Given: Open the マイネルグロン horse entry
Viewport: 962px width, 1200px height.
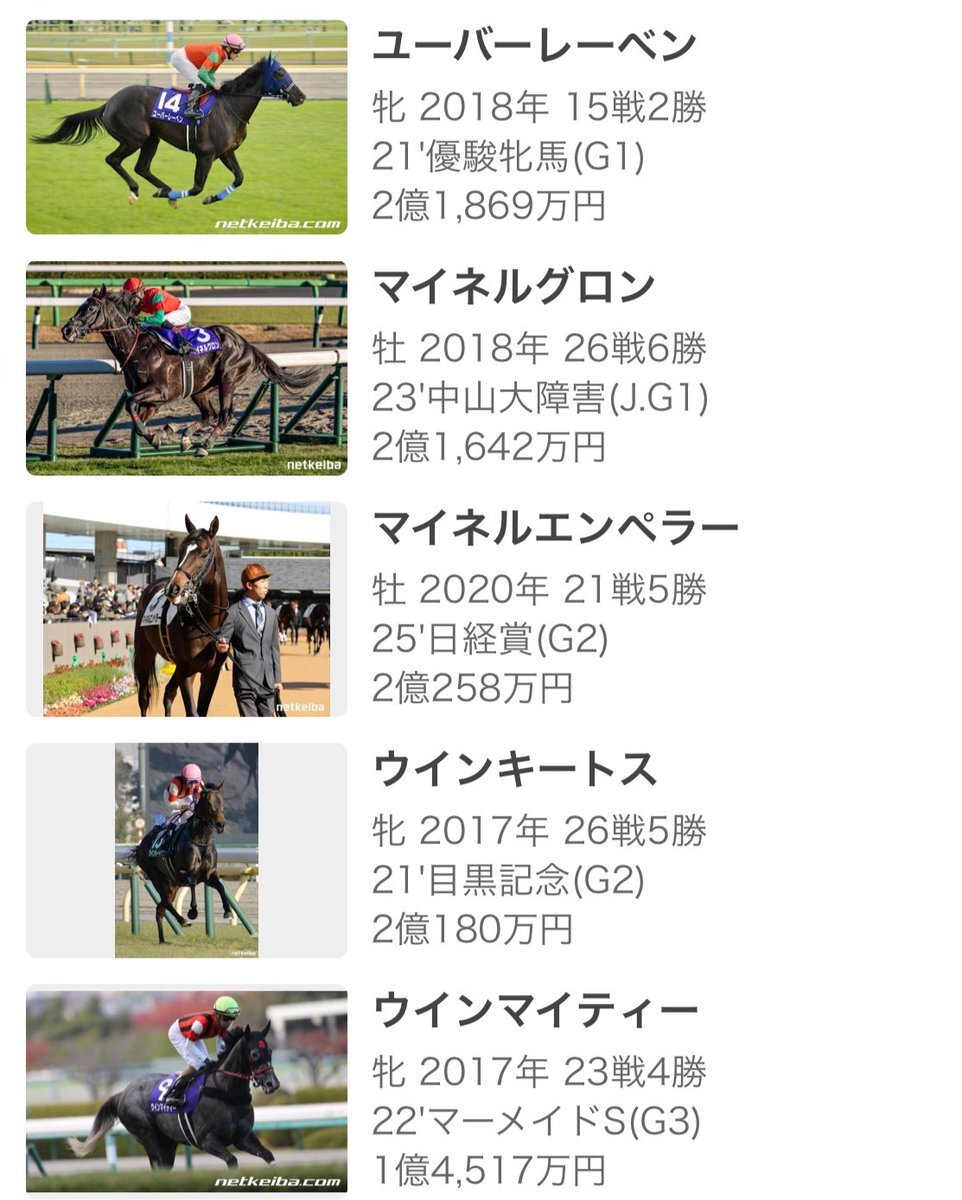Looking at the screenshot, I should (x=513, y=288).
